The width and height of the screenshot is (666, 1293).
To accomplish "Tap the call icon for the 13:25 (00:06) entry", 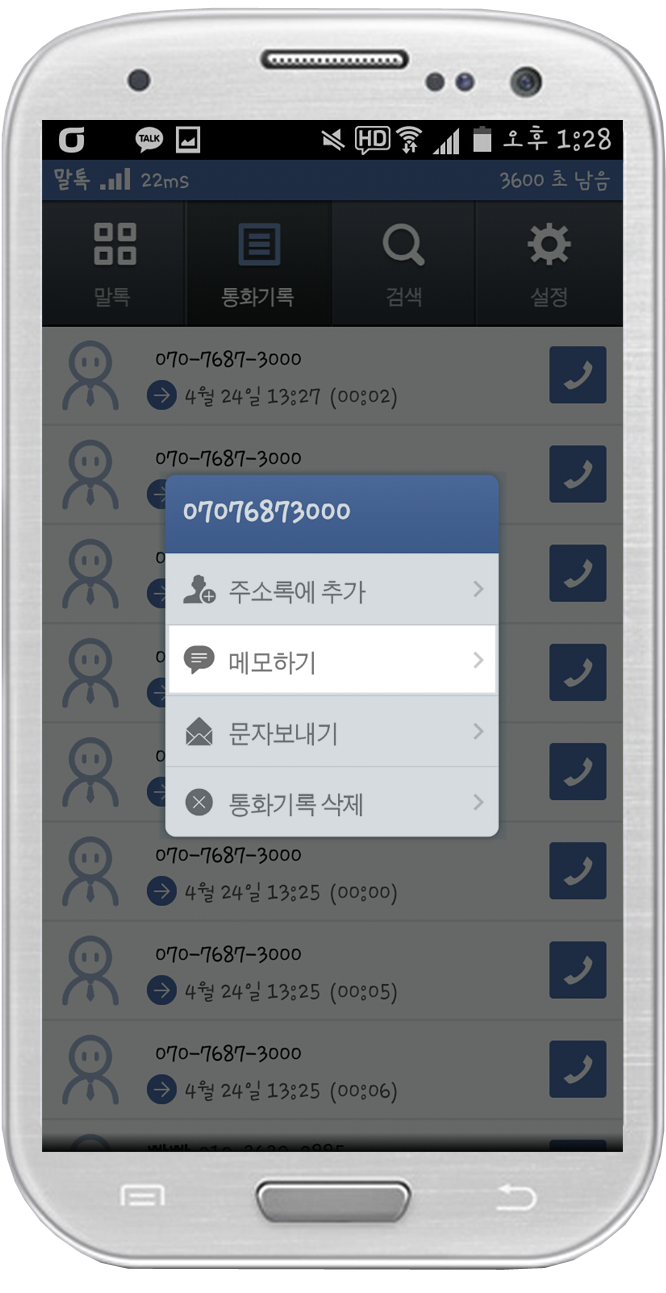I will 578,1069.
